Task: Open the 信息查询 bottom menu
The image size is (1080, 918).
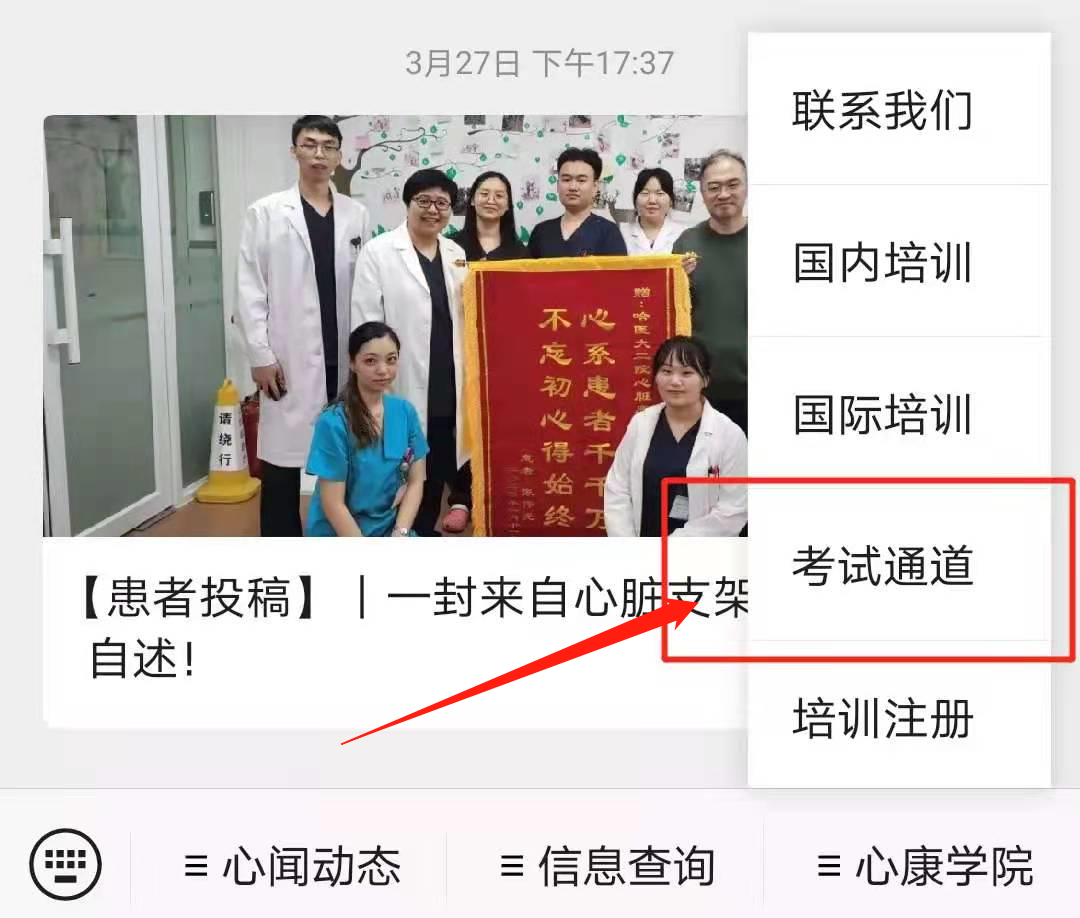Action: coord(607,866)
